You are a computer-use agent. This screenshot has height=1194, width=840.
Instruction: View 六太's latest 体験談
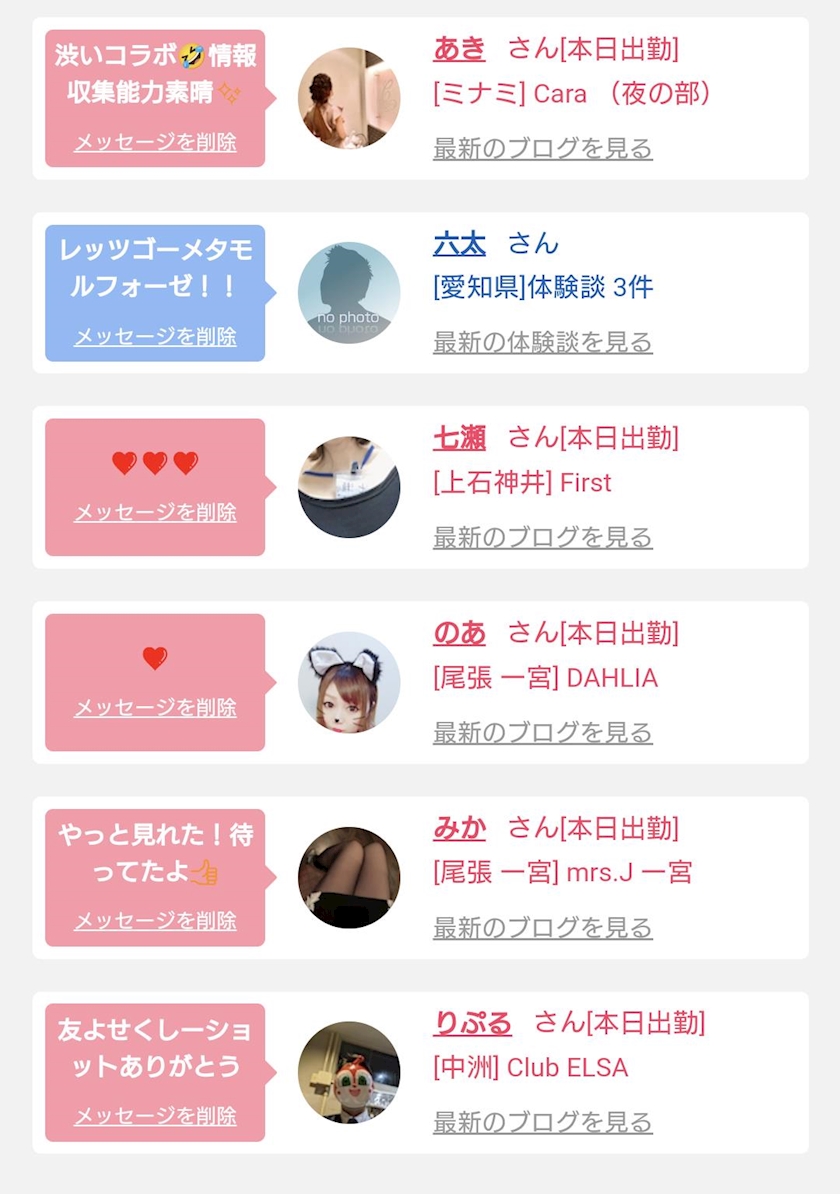tap(542, 342)
